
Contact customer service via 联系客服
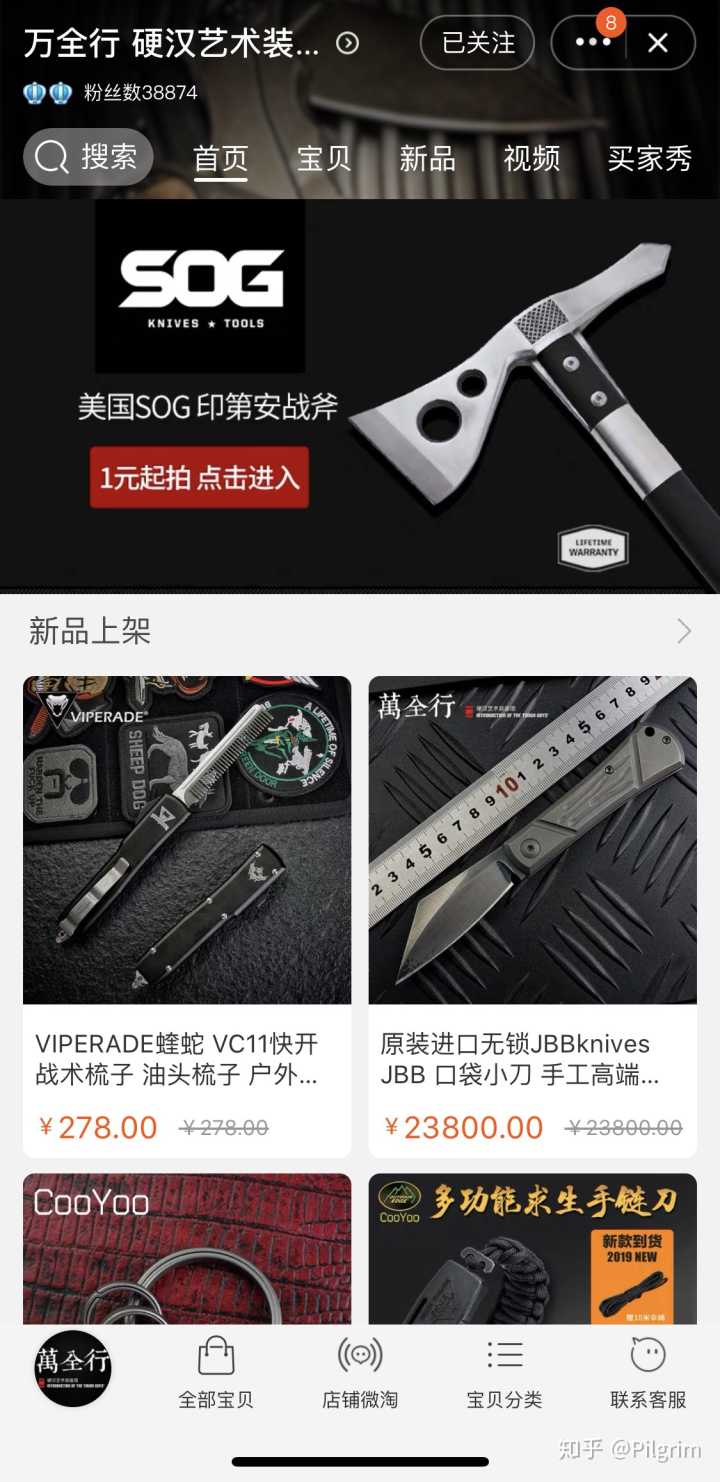click(648, 1374)
